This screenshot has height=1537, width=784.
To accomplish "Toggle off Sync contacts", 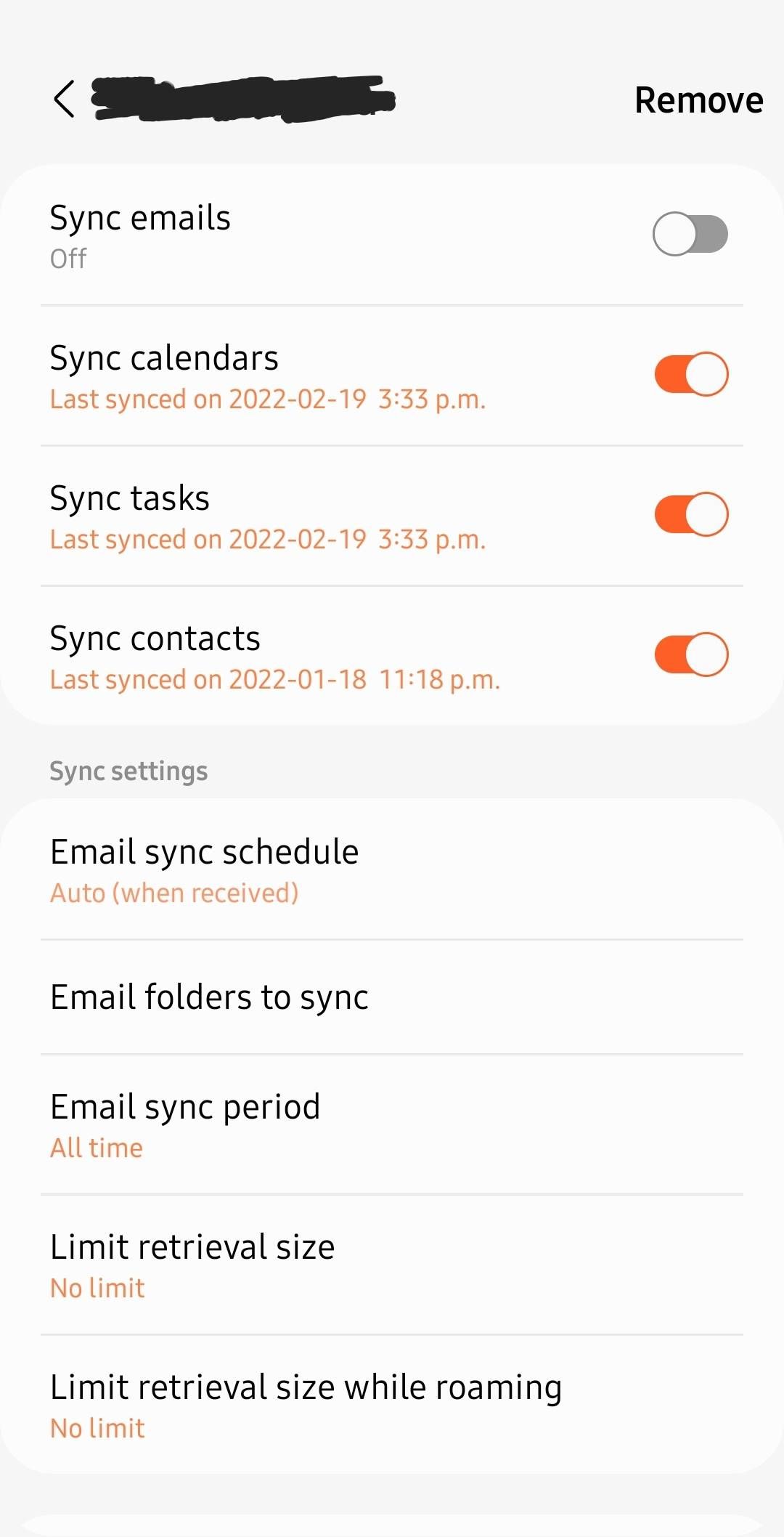I will 690,654.
